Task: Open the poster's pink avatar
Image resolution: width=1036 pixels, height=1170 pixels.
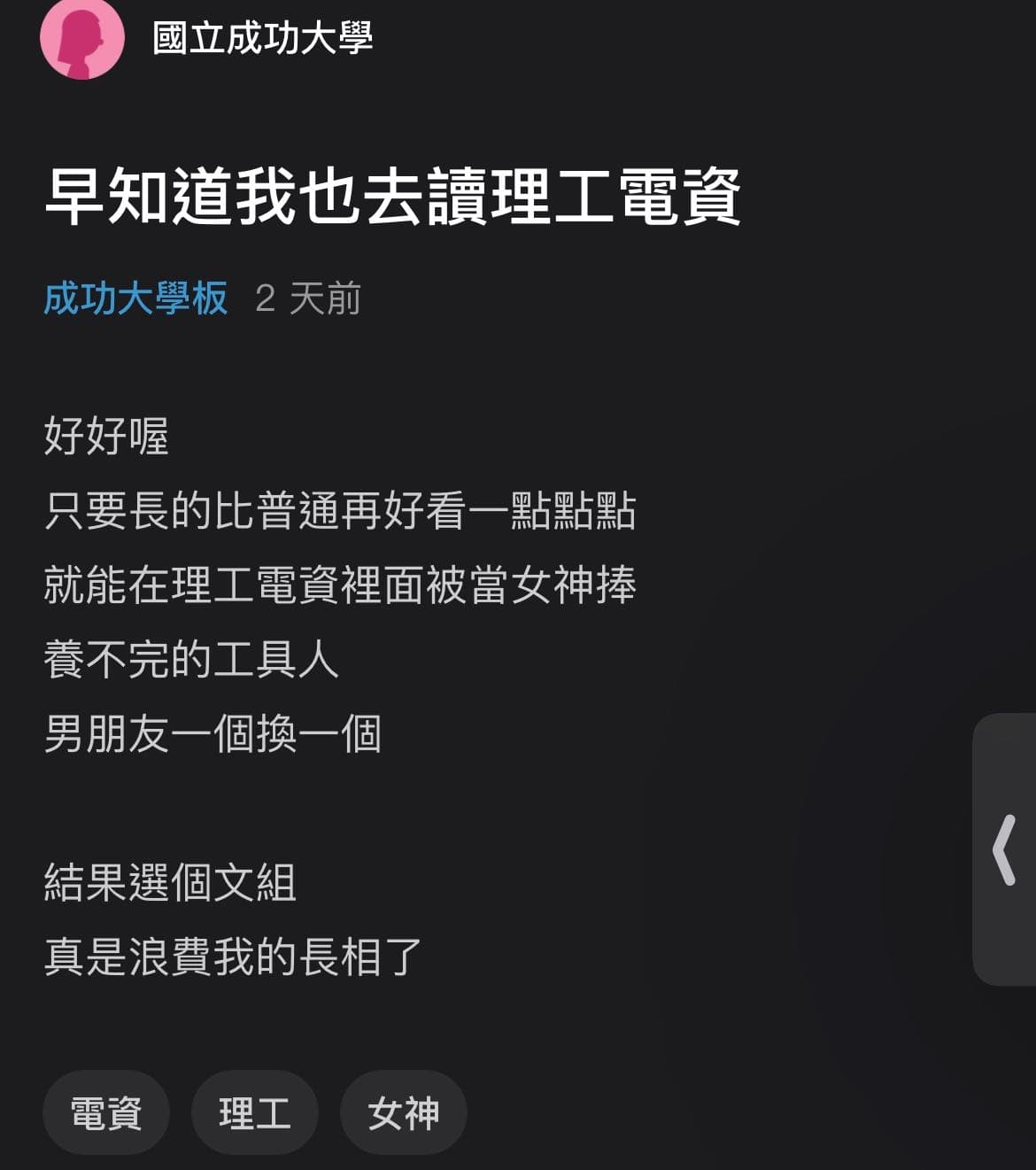Action: tap(81, 38)
